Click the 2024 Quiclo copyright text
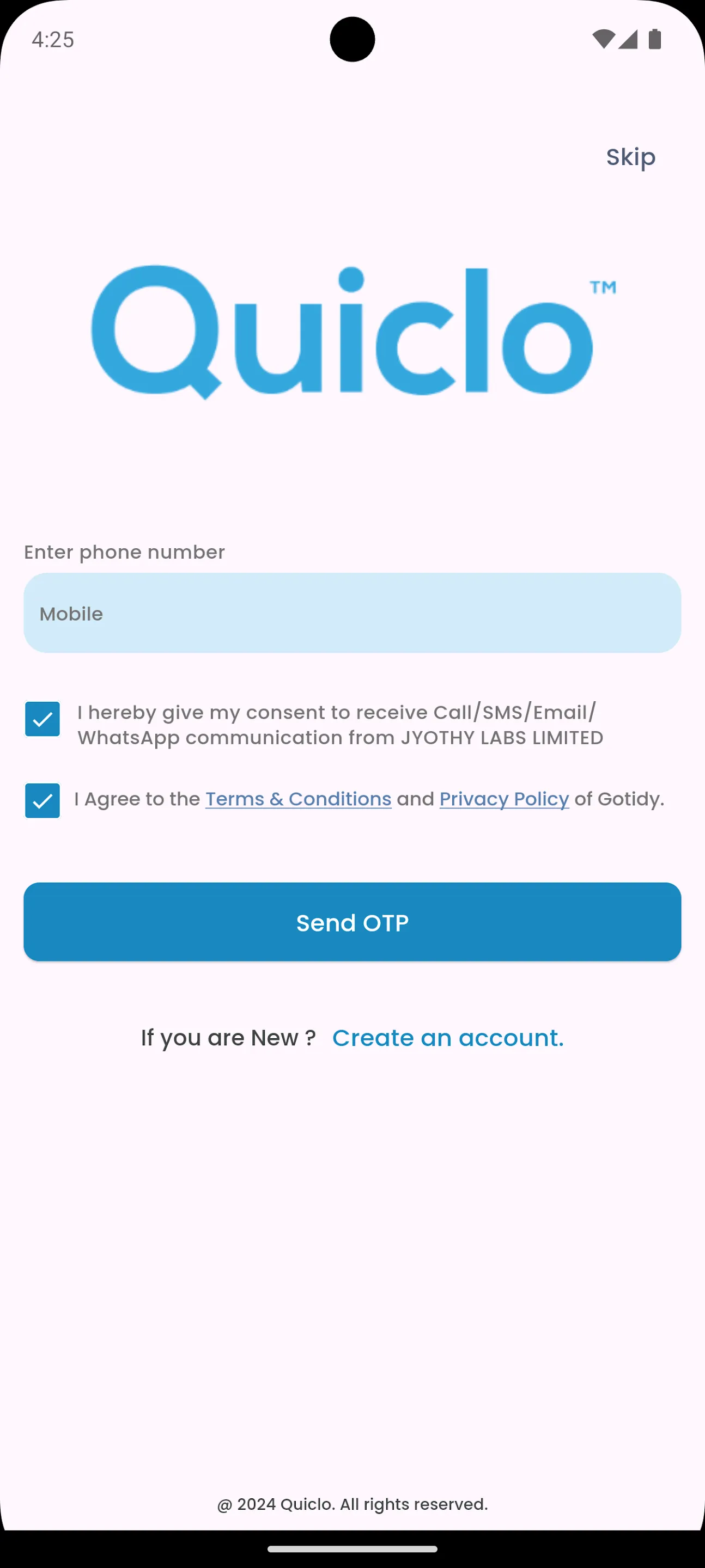 pyautogui.click(x=352, y=1503)
